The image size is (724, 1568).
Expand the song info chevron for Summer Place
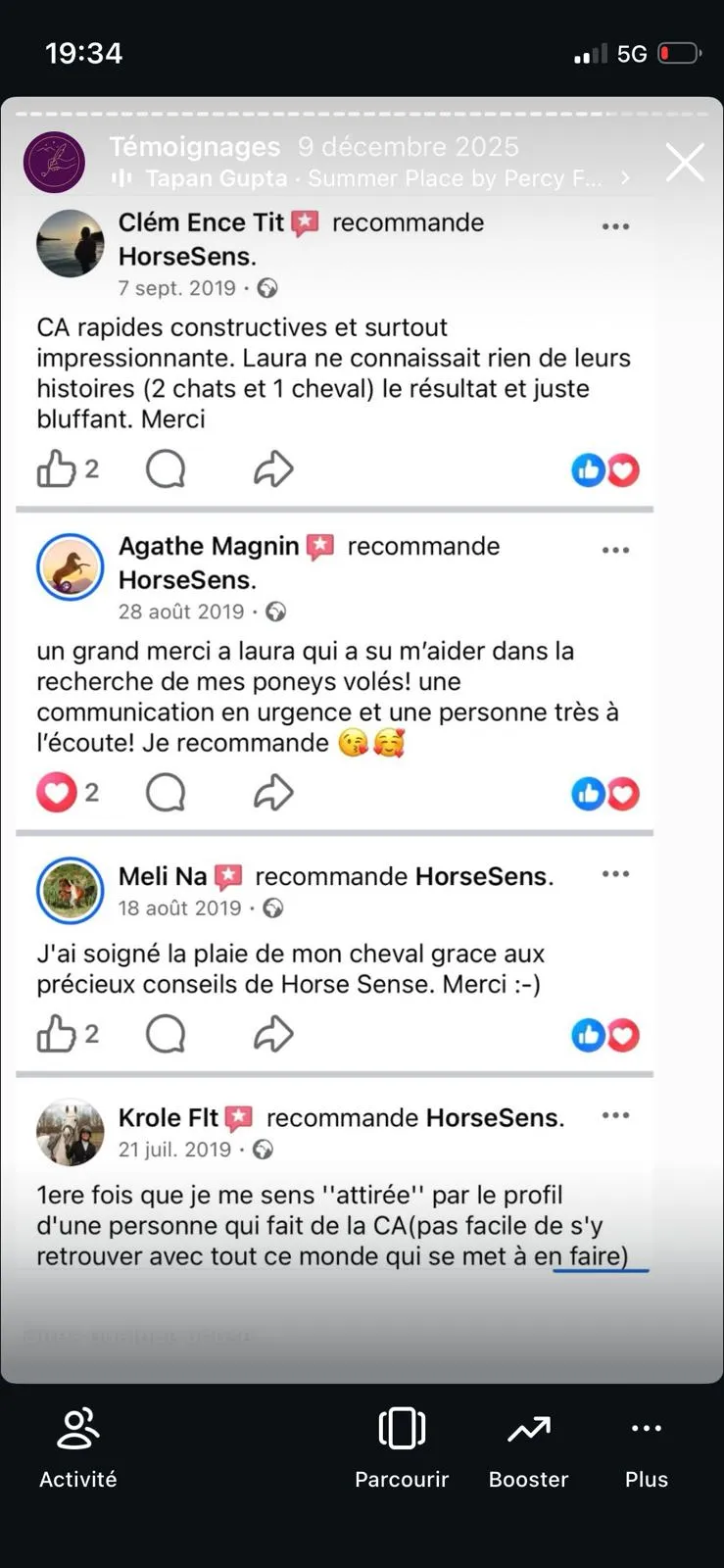[x=625, y=178]
